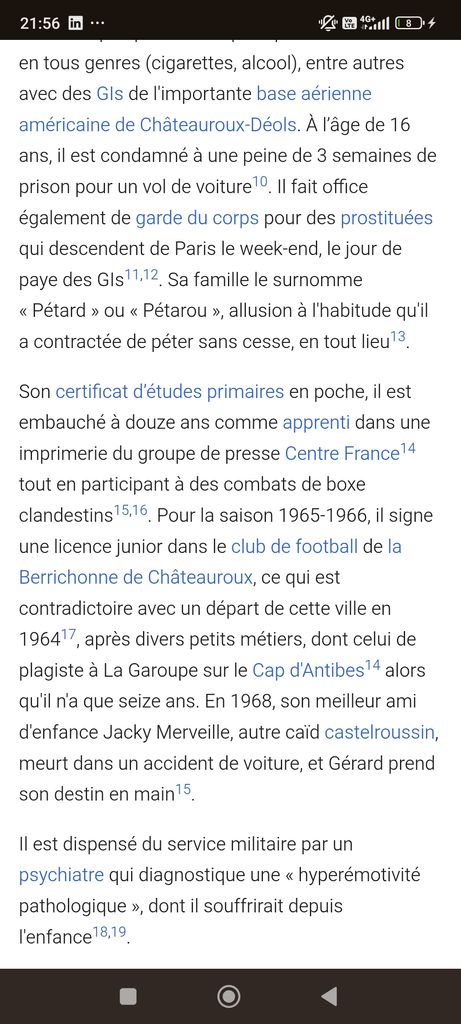
Task: Open the Centre France link
Action: 342,453
